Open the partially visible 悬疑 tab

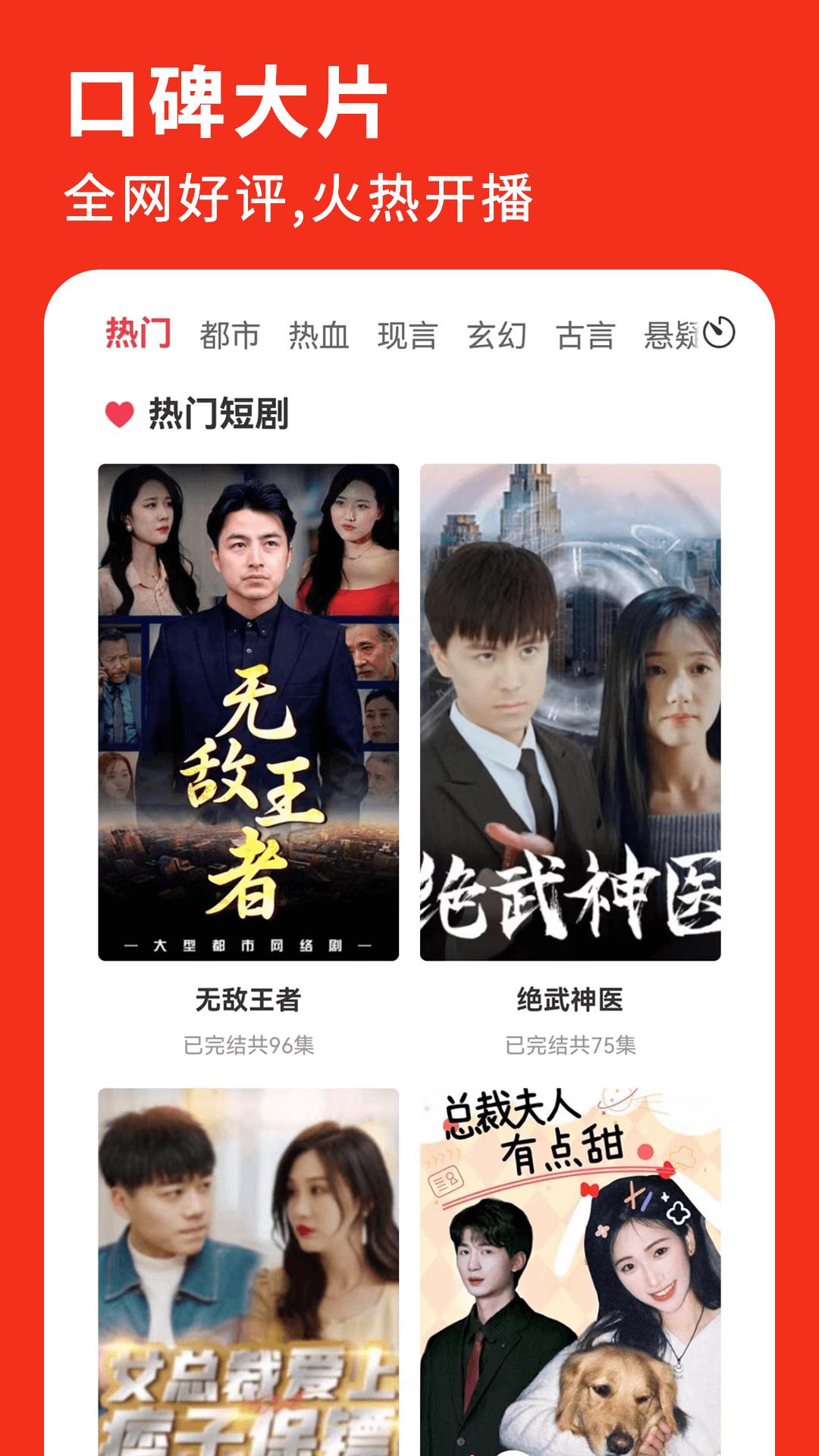671,334
